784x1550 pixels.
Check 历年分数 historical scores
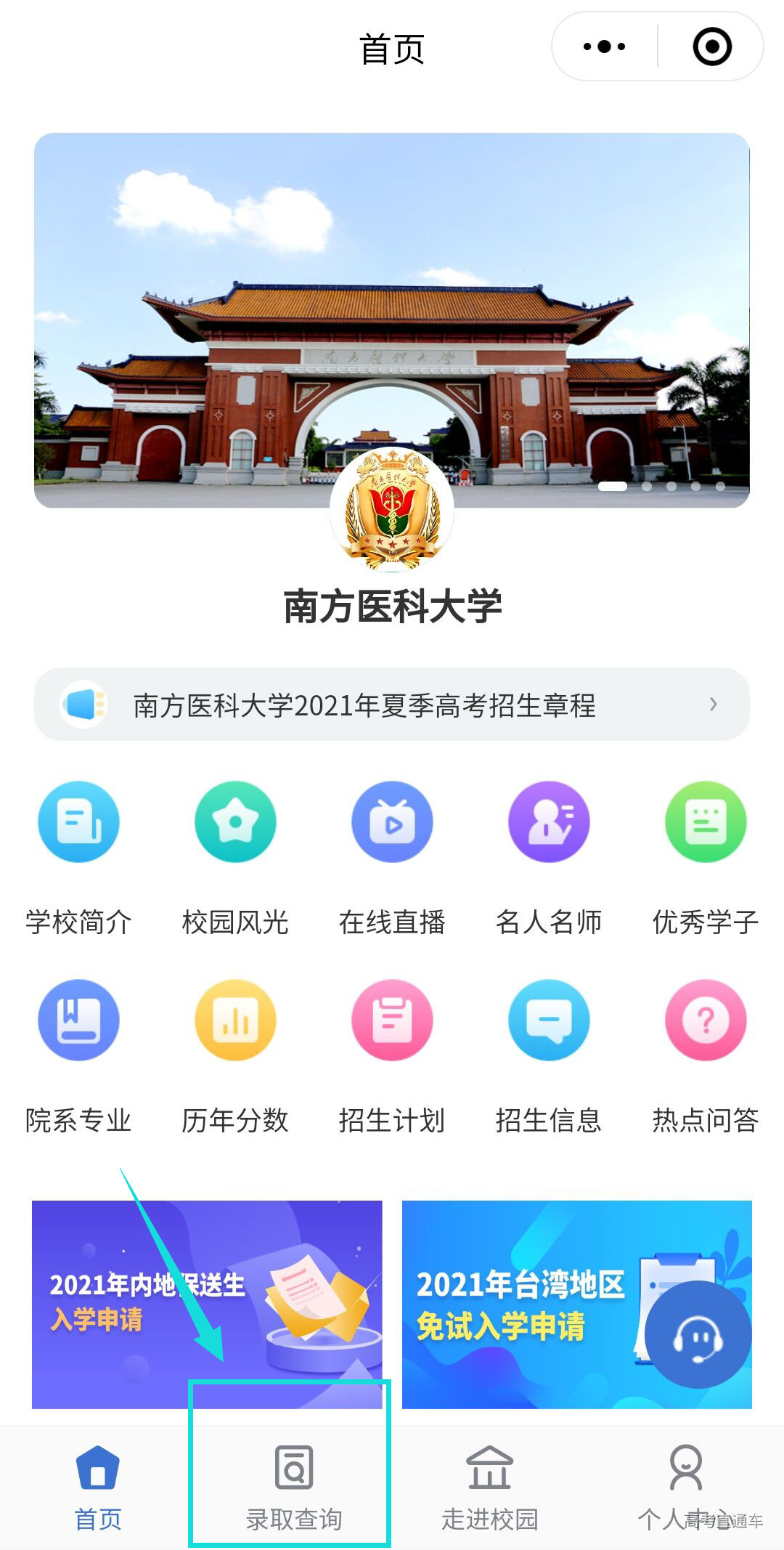[234, 1019]
